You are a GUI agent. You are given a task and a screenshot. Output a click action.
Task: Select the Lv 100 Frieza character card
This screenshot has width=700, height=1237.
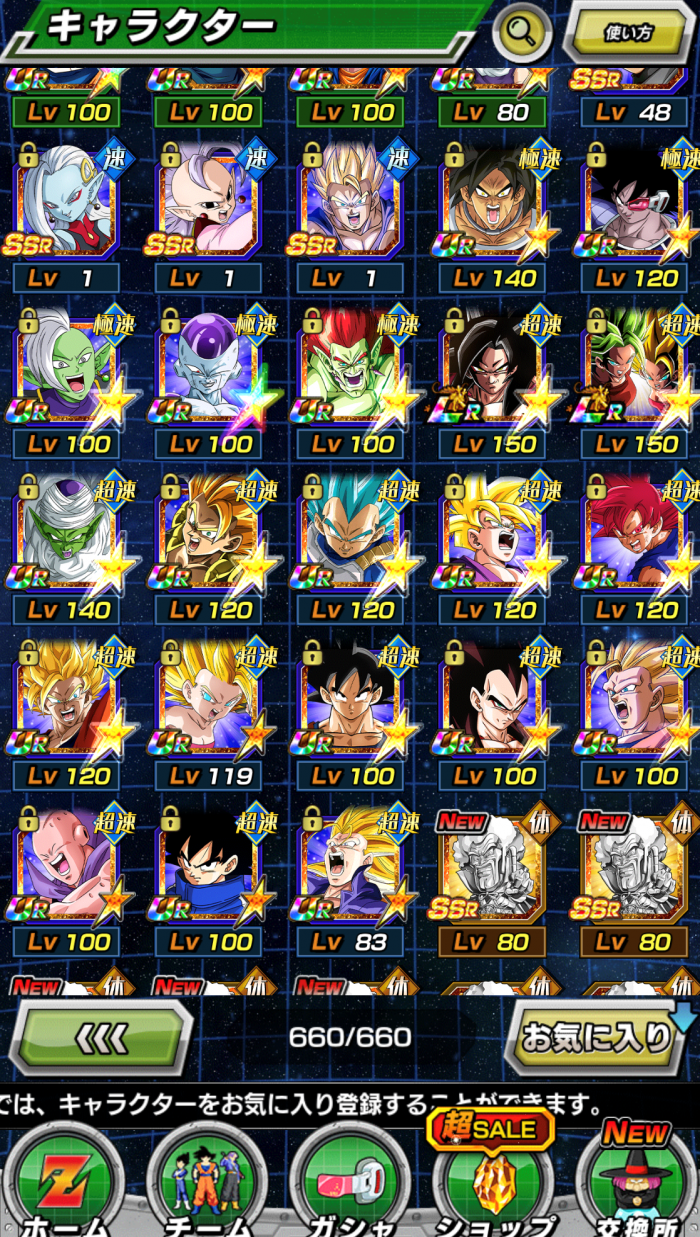(x=209, y=372)
